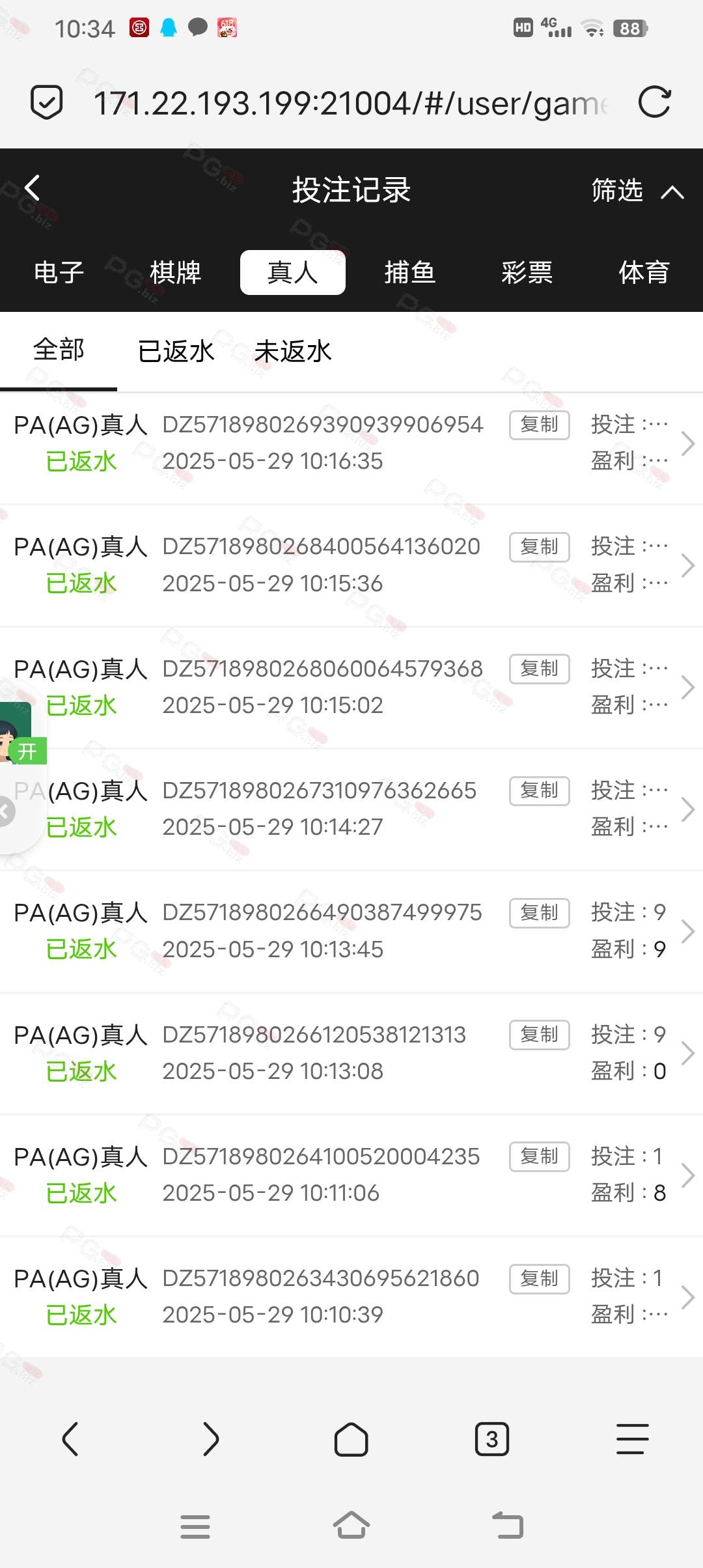
Task: Switch to the 棋牌 category tab
Action: [x=176, y=272]
